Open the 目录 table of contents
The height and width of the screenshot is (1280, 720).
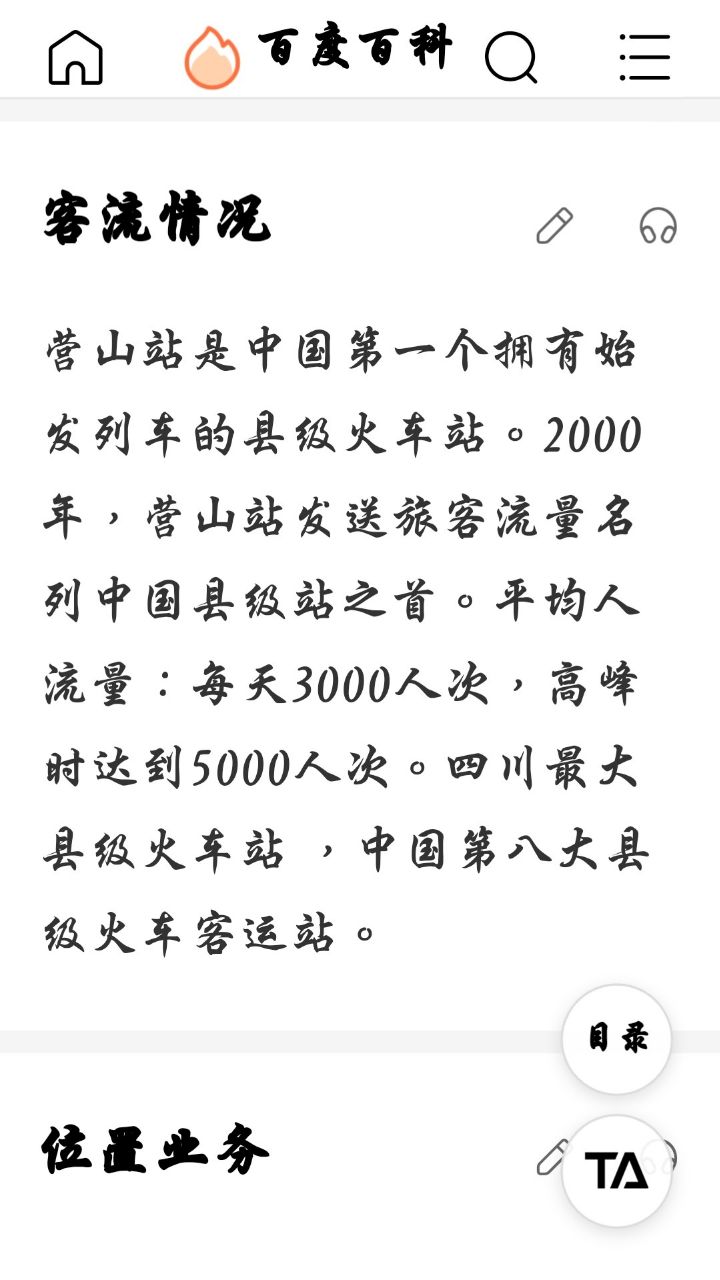click(x=616, y=1039)
